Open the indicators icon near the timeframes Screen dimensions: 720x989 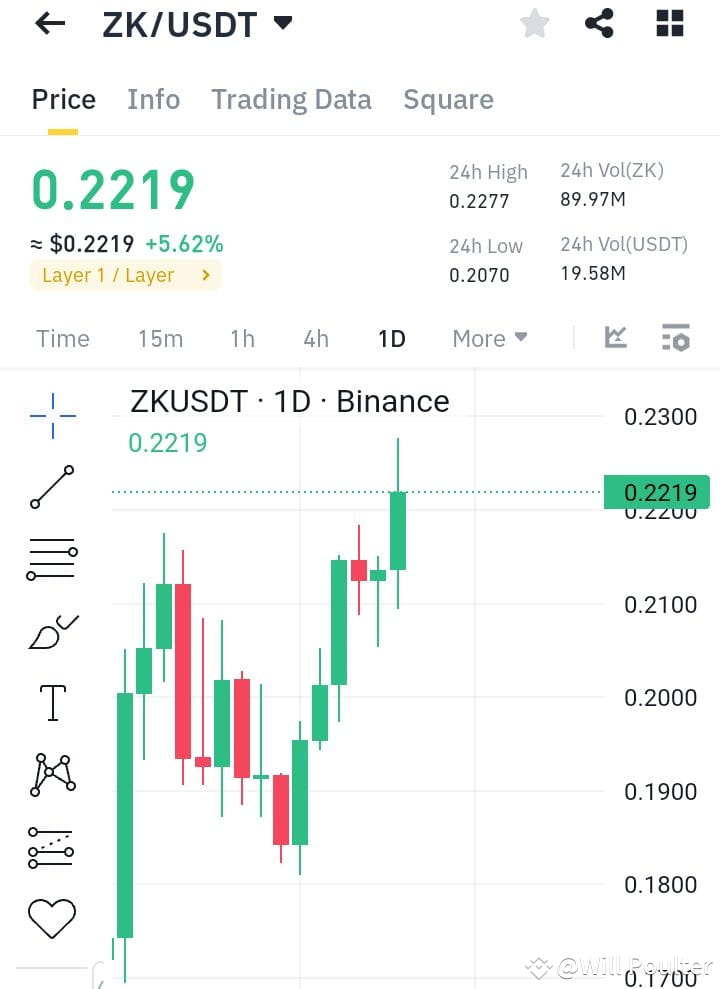pyautogui.click(x=615, y=339)
